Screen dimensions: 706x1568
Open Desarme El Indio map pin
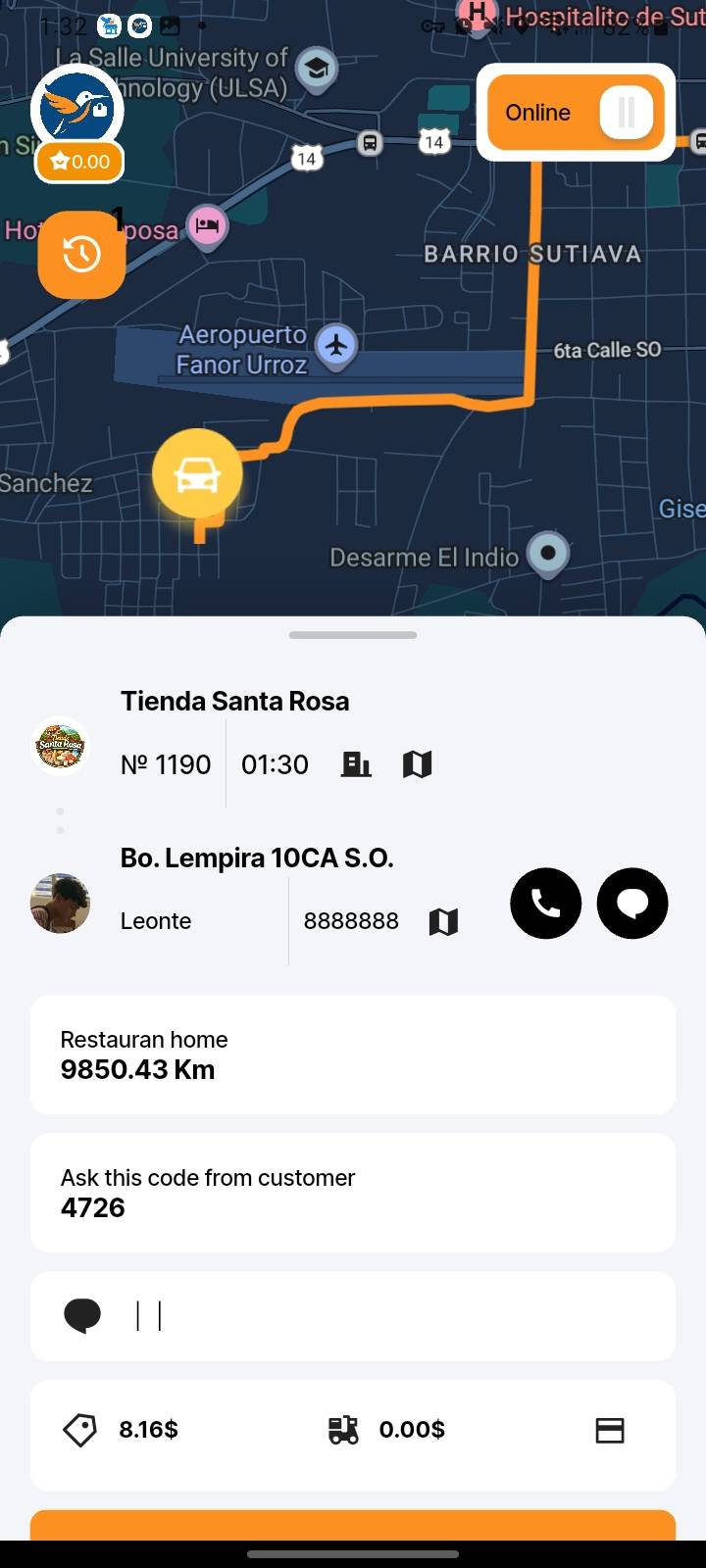[548, 555]
